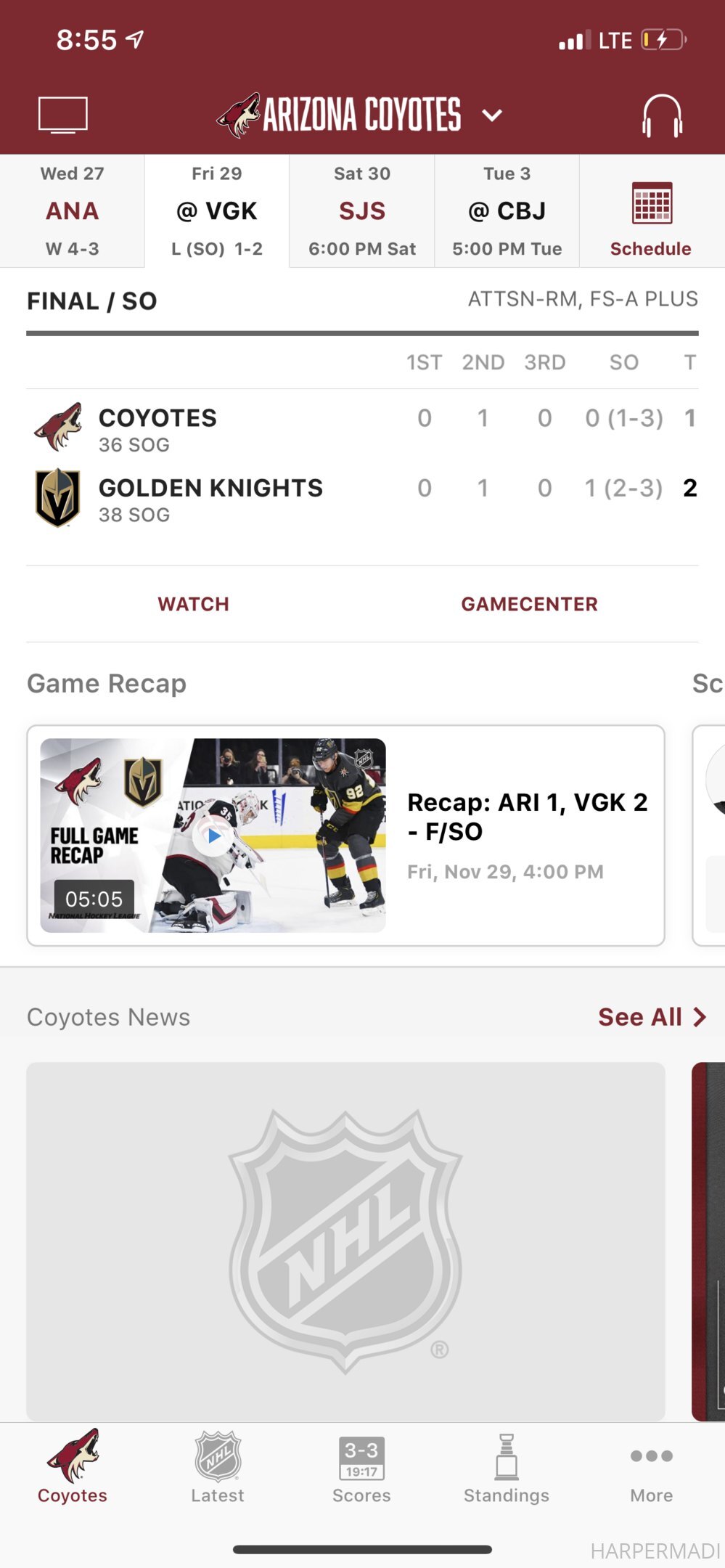Screen dimensions: 725x1568
Task: Select the Sat 30 SJS game
Action: 362,211
